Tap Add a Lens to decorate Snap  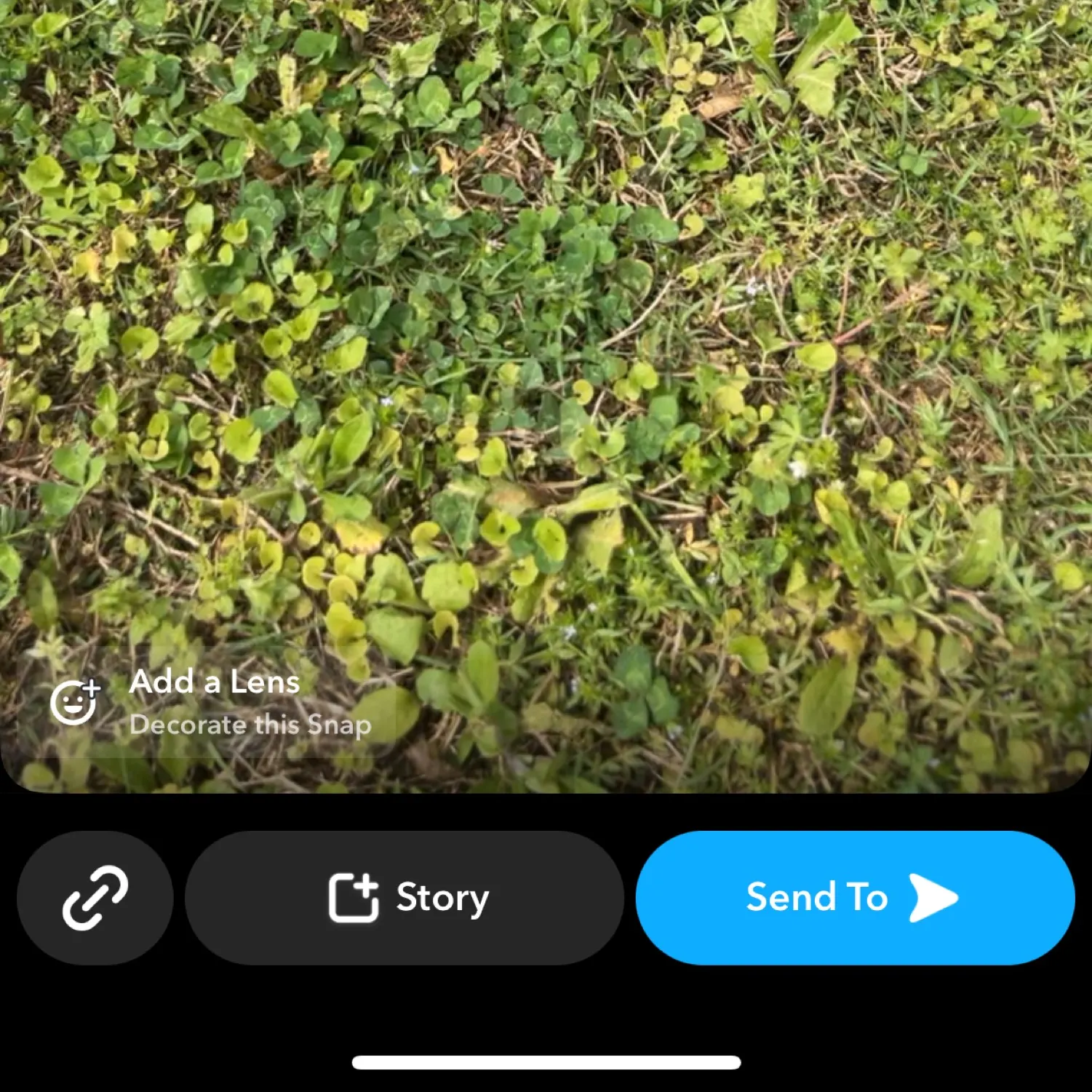click(211, 703)
